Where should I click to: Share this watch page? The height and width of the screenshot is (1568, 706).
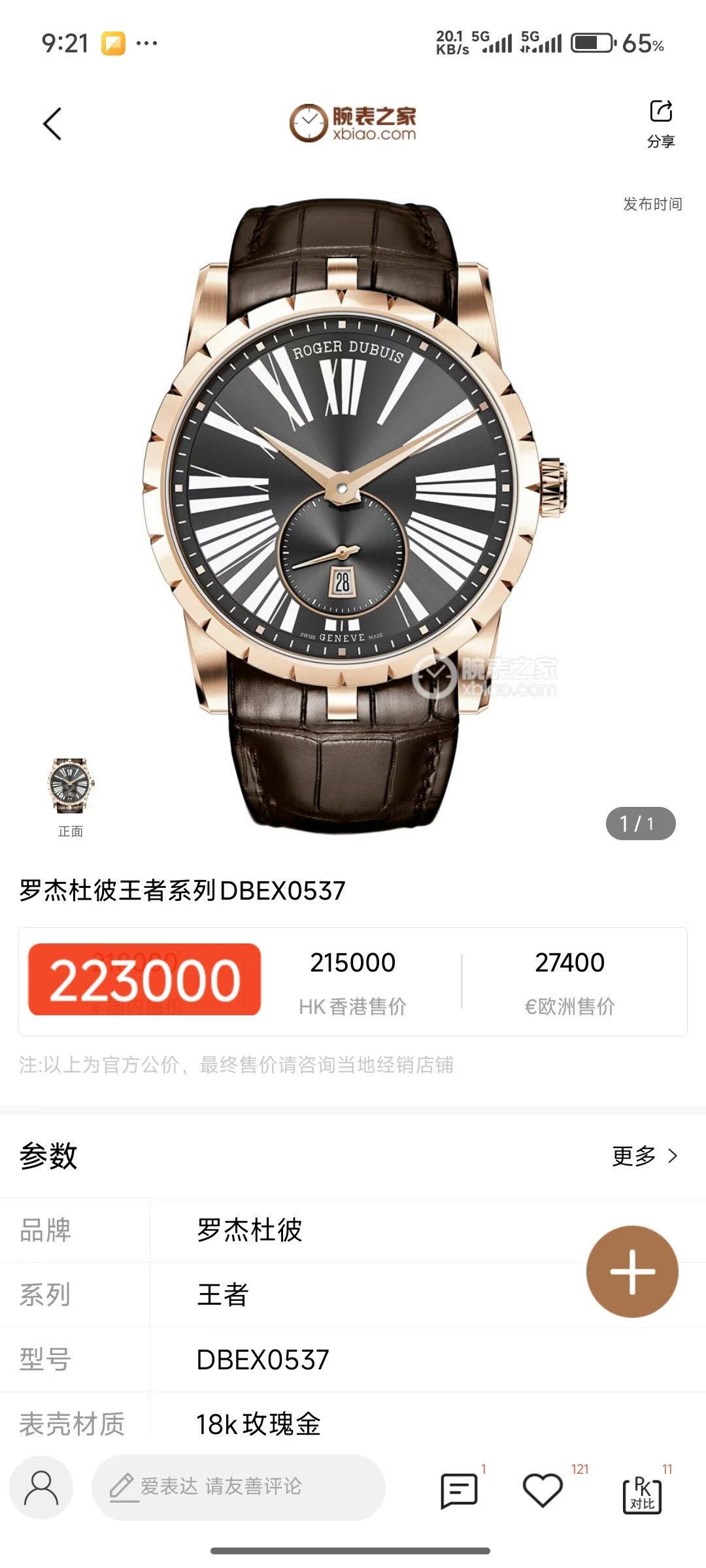(661, 123)
